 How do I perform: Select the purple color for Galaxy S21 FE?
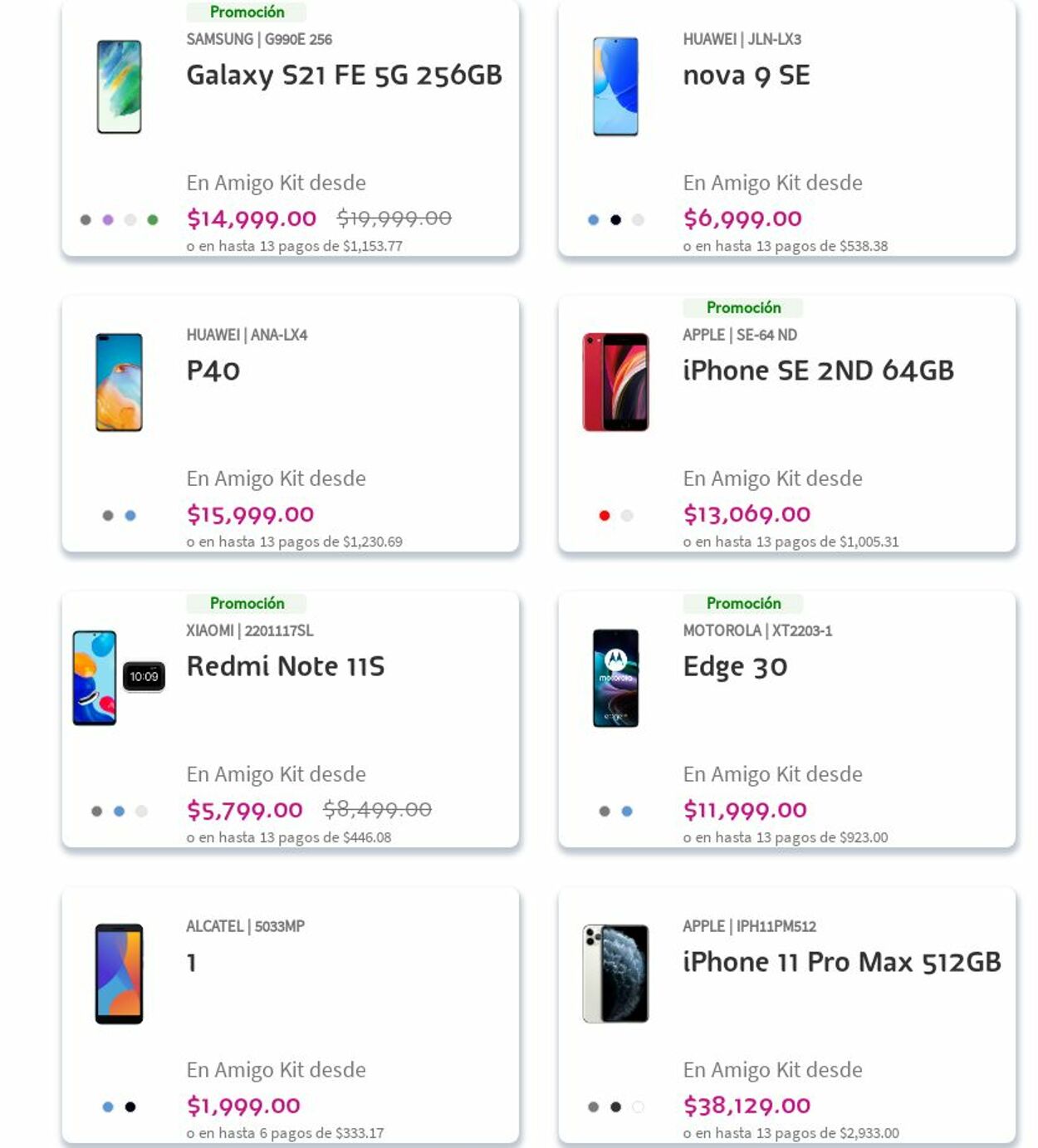pos(108,220)
